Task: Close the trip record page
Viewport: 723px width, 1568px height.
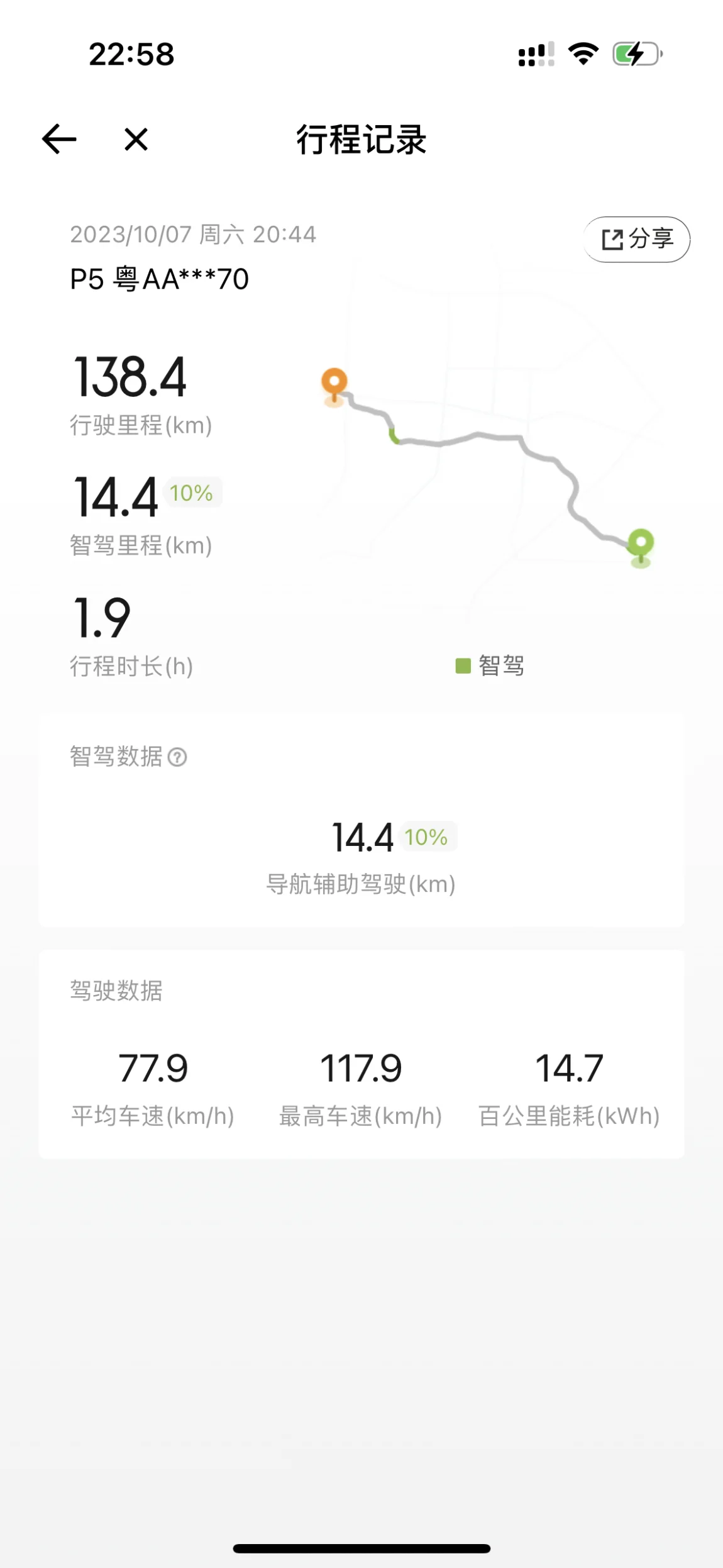Action: click(136, 139)
